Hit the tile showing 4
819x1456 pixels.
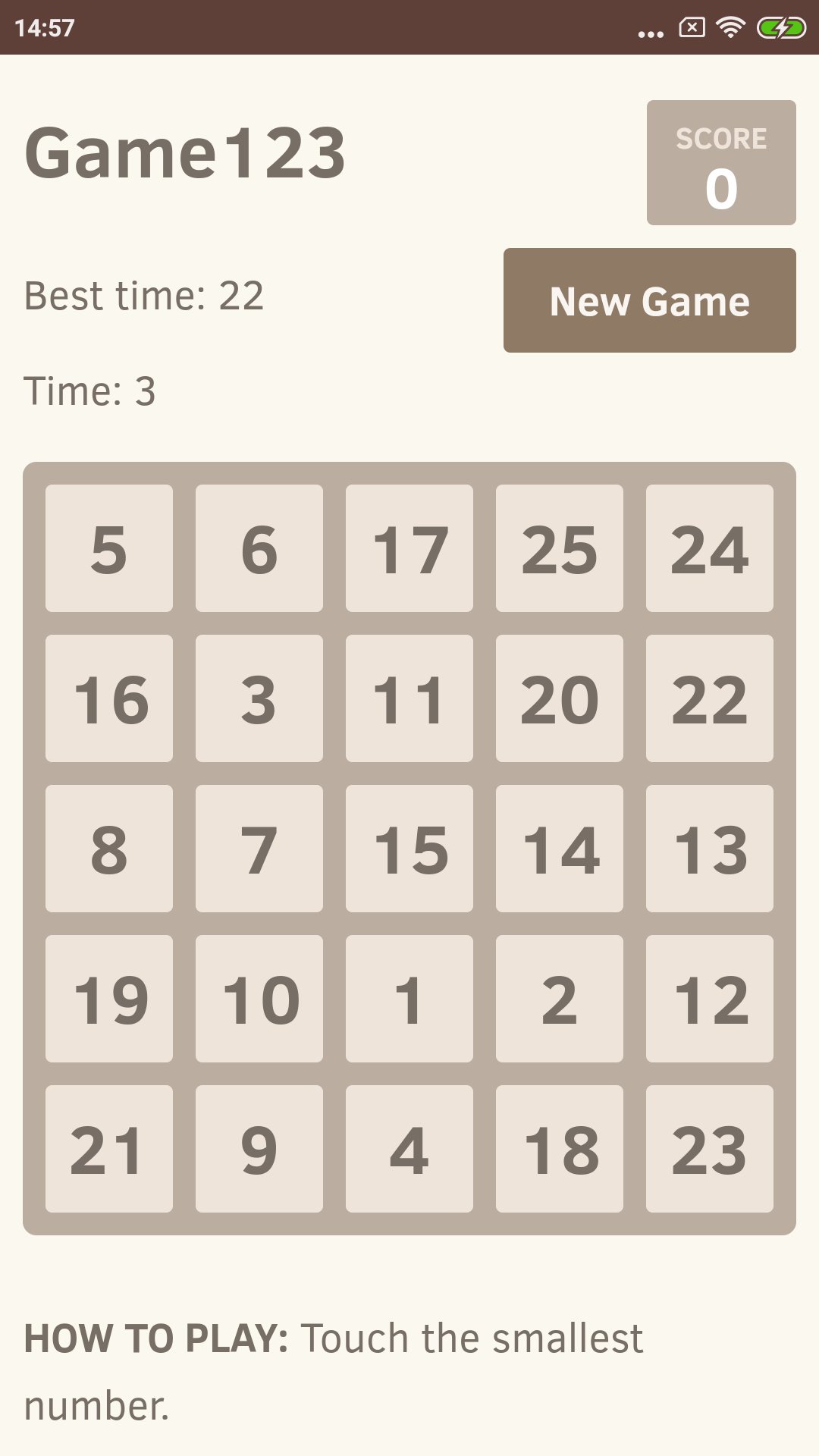(409, 1149)
